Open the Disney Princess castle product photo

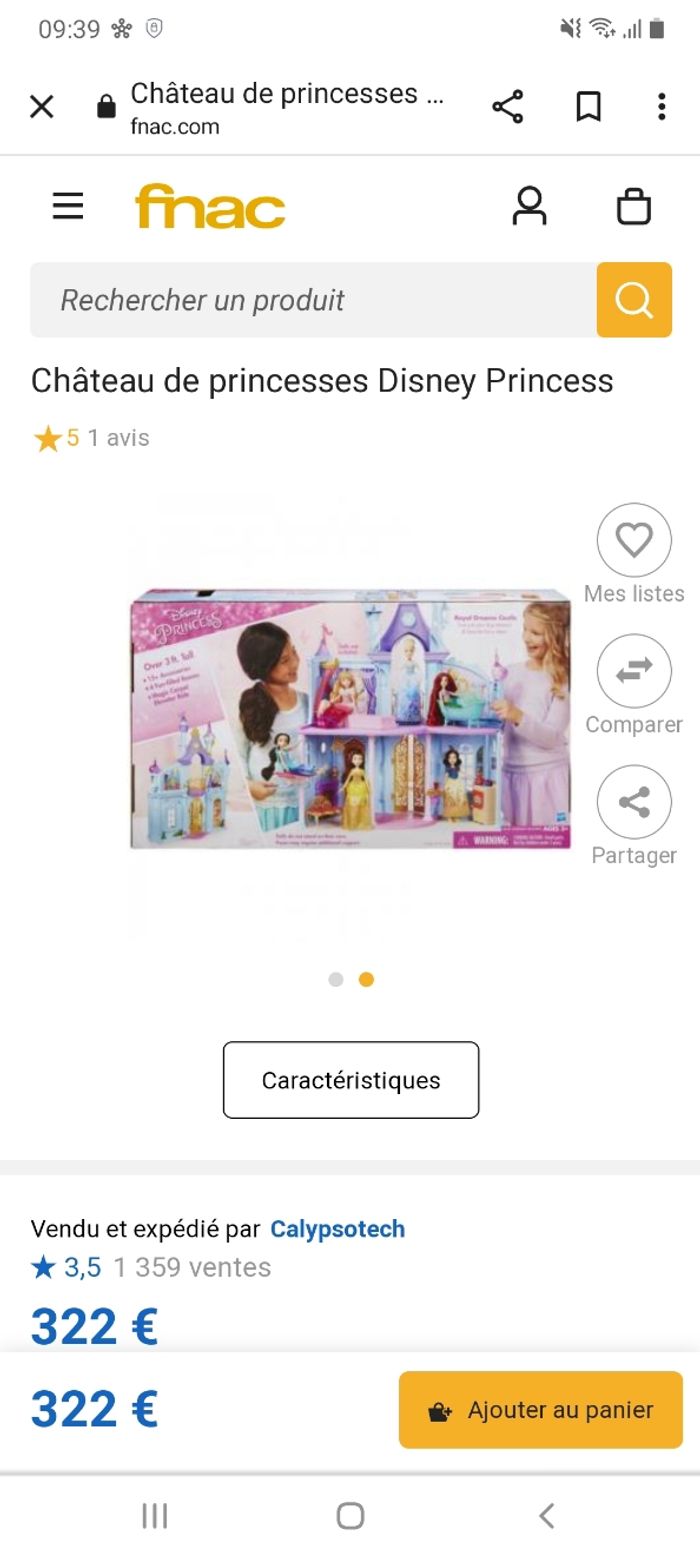350,719
